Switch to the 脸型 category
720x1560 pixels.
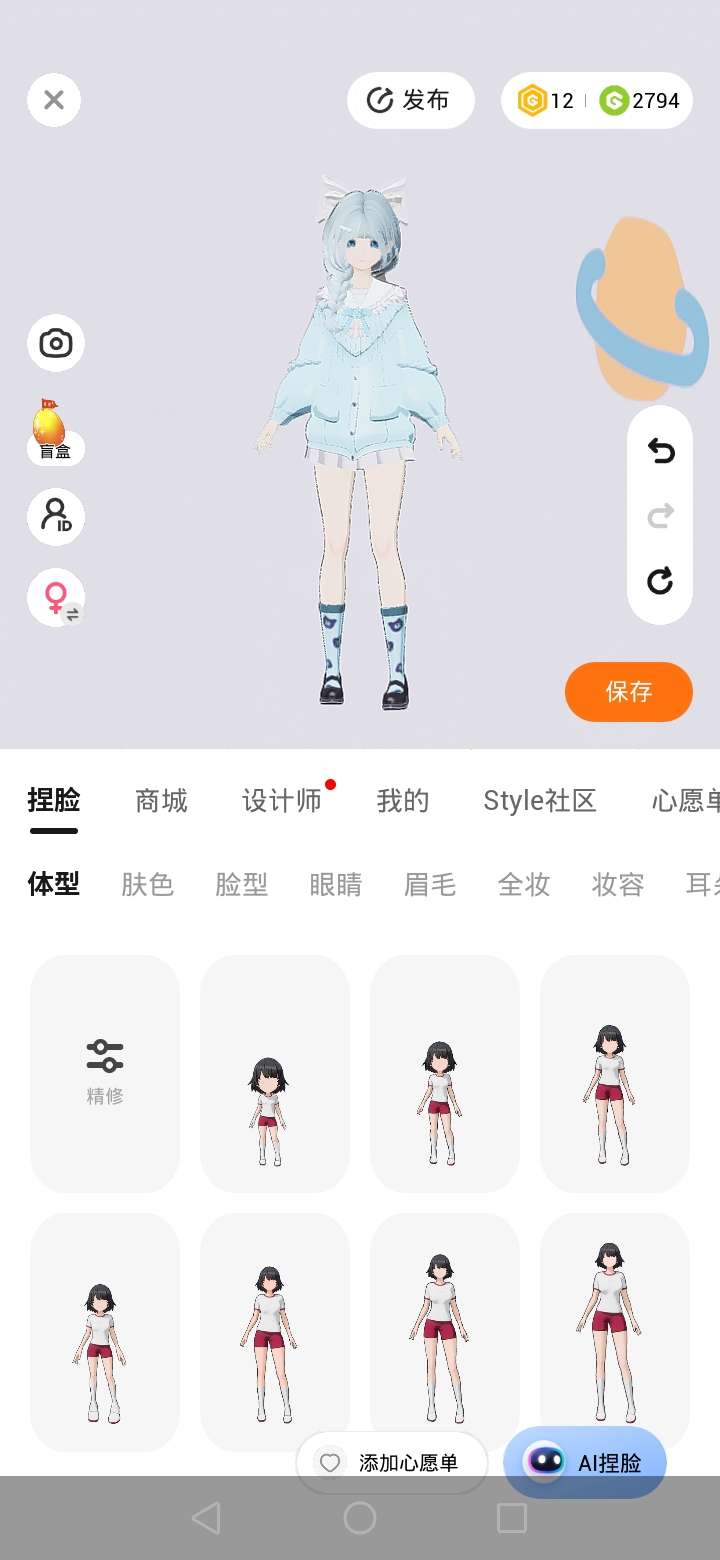(242, 885)
